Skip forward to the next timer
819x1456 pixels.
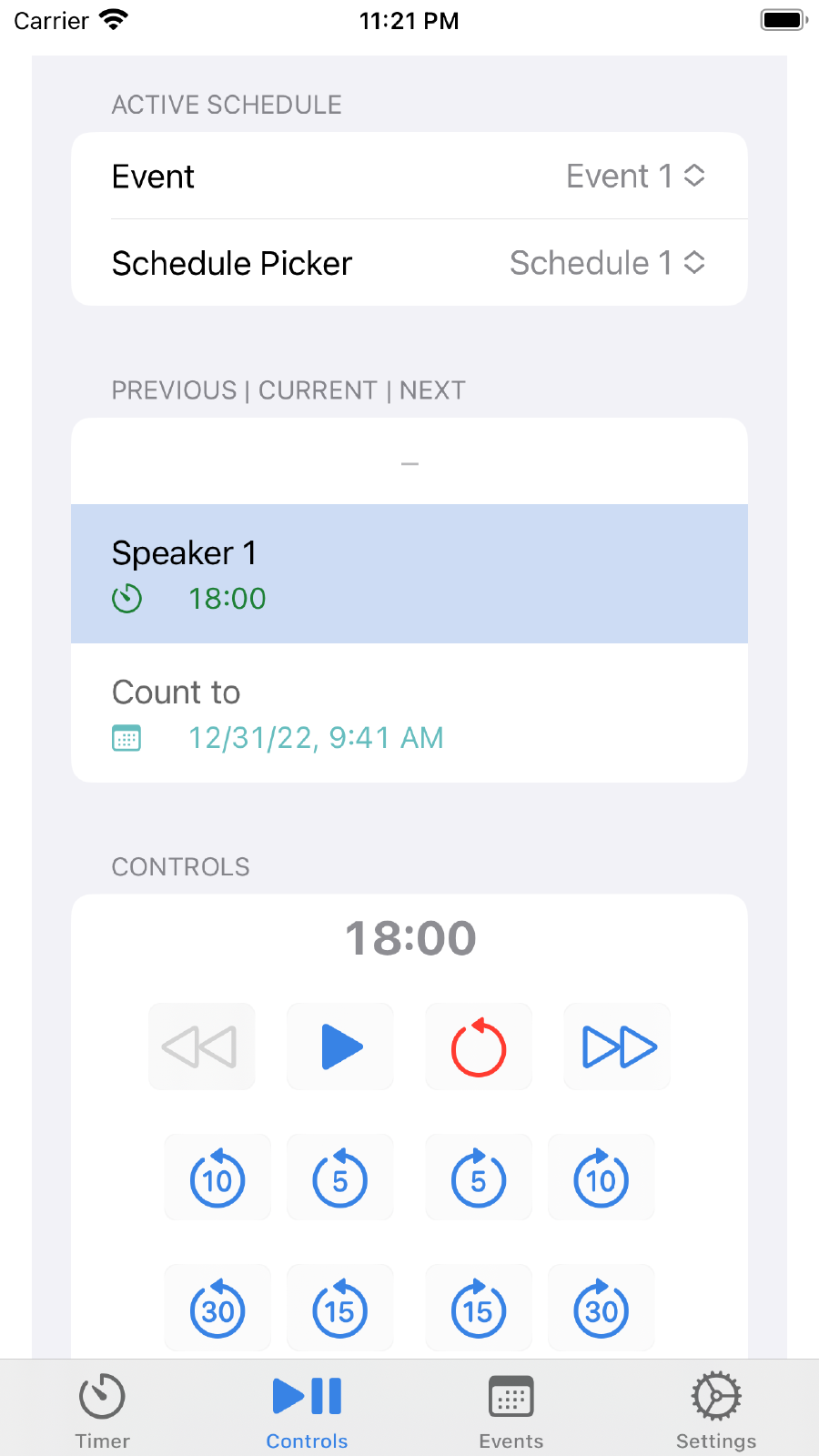pos(617,1046)
